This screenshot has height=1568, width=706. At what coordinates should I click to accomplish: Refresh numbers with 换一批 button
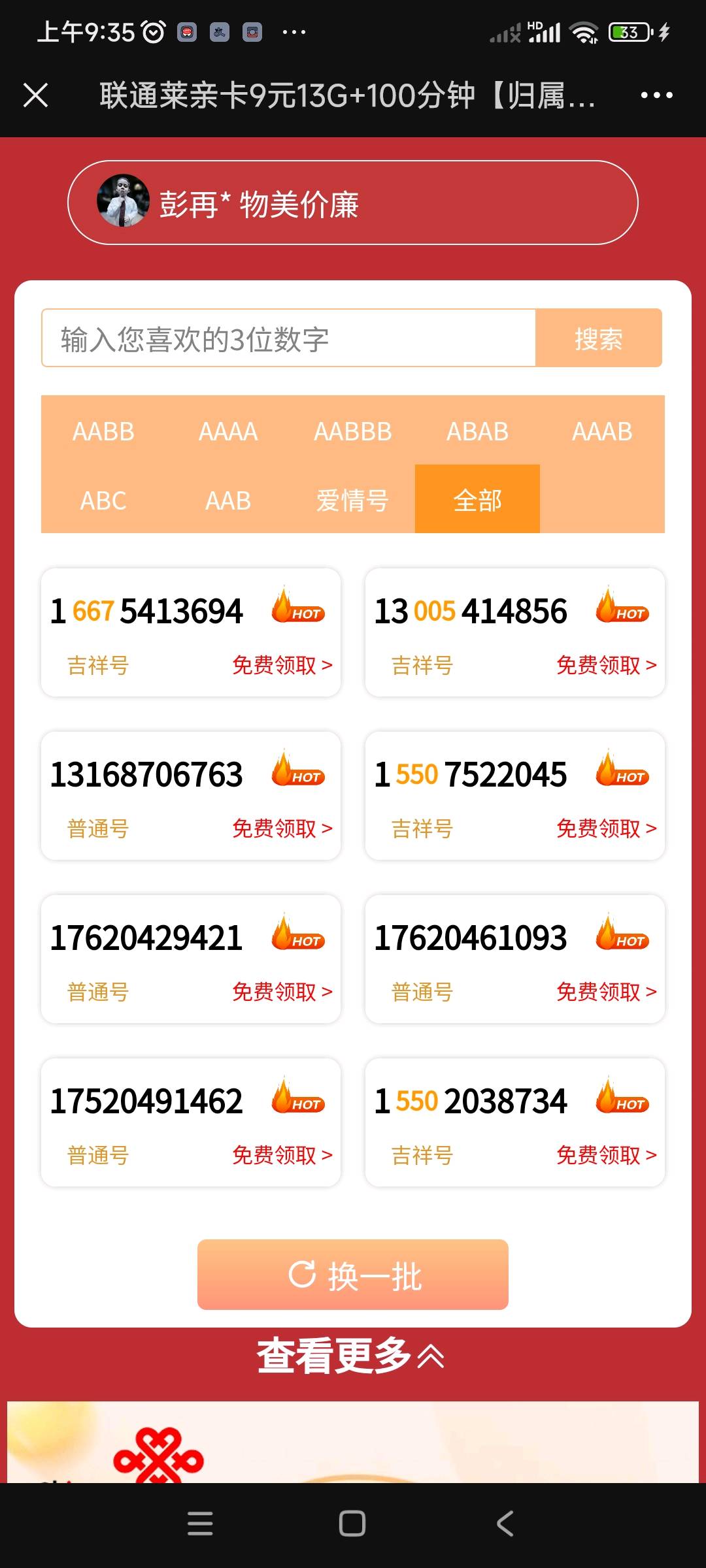(x=352, y=1275)
